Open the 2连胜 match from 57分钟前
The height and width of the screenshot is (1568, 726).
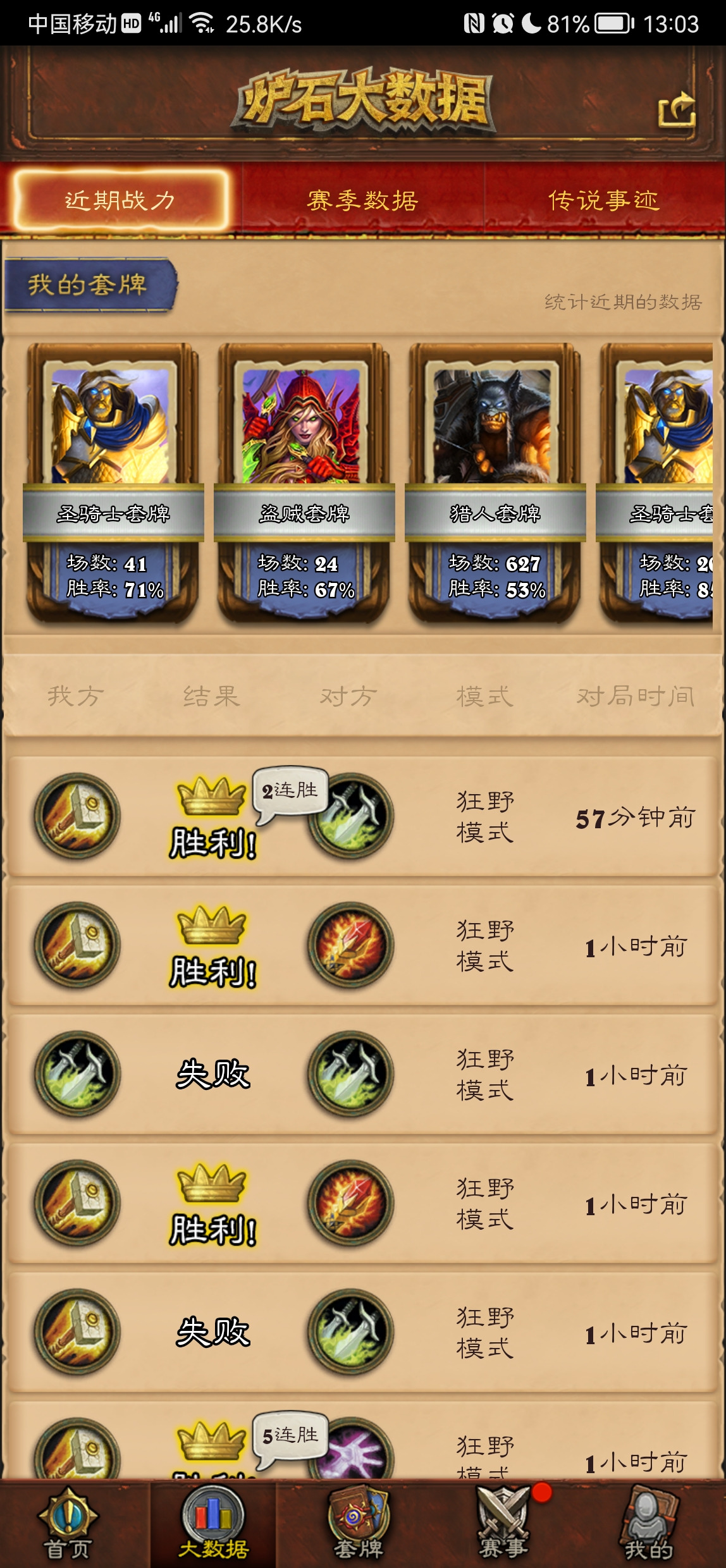362,816
